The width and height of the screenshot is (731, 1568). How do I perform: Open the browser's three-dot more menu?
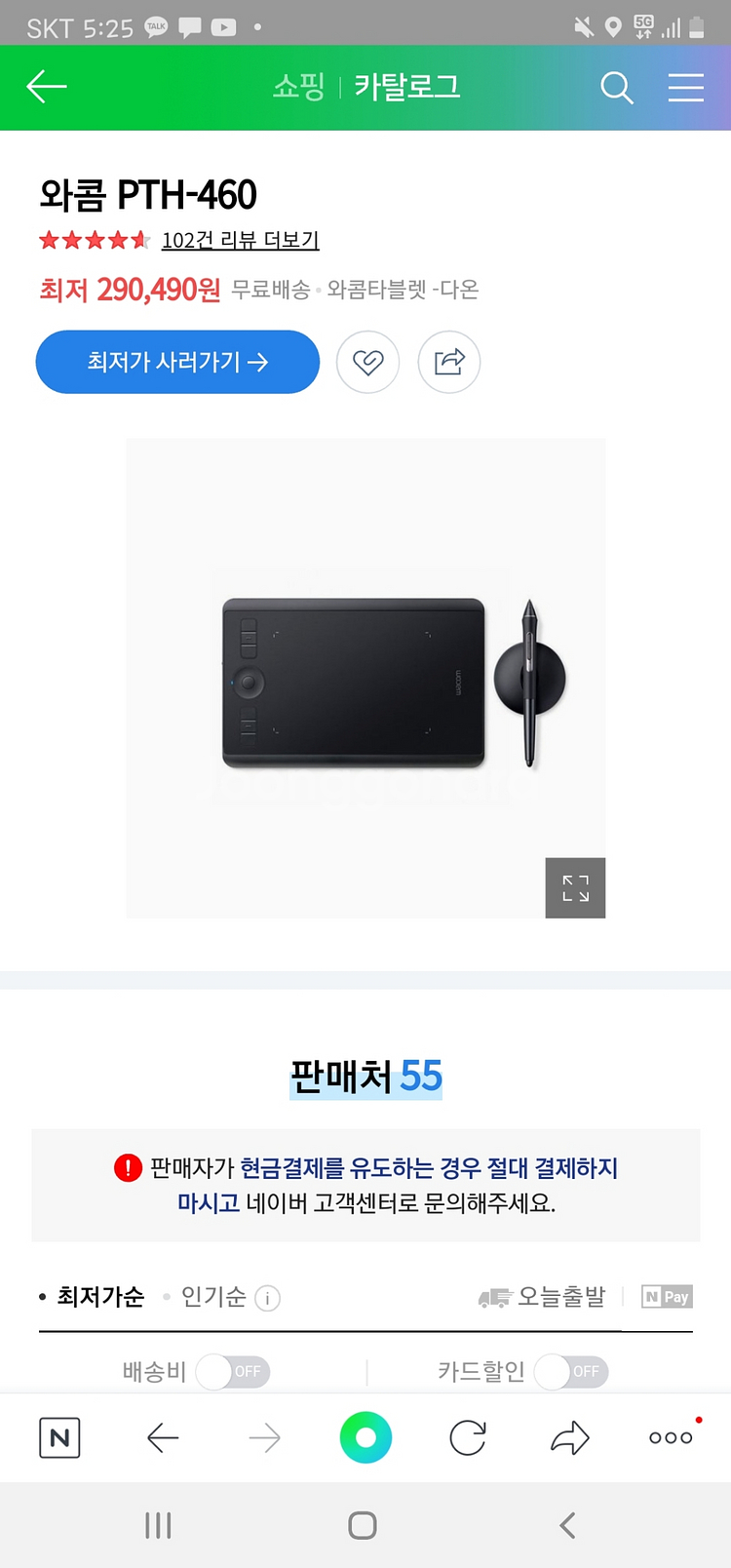pos(671,1437)
